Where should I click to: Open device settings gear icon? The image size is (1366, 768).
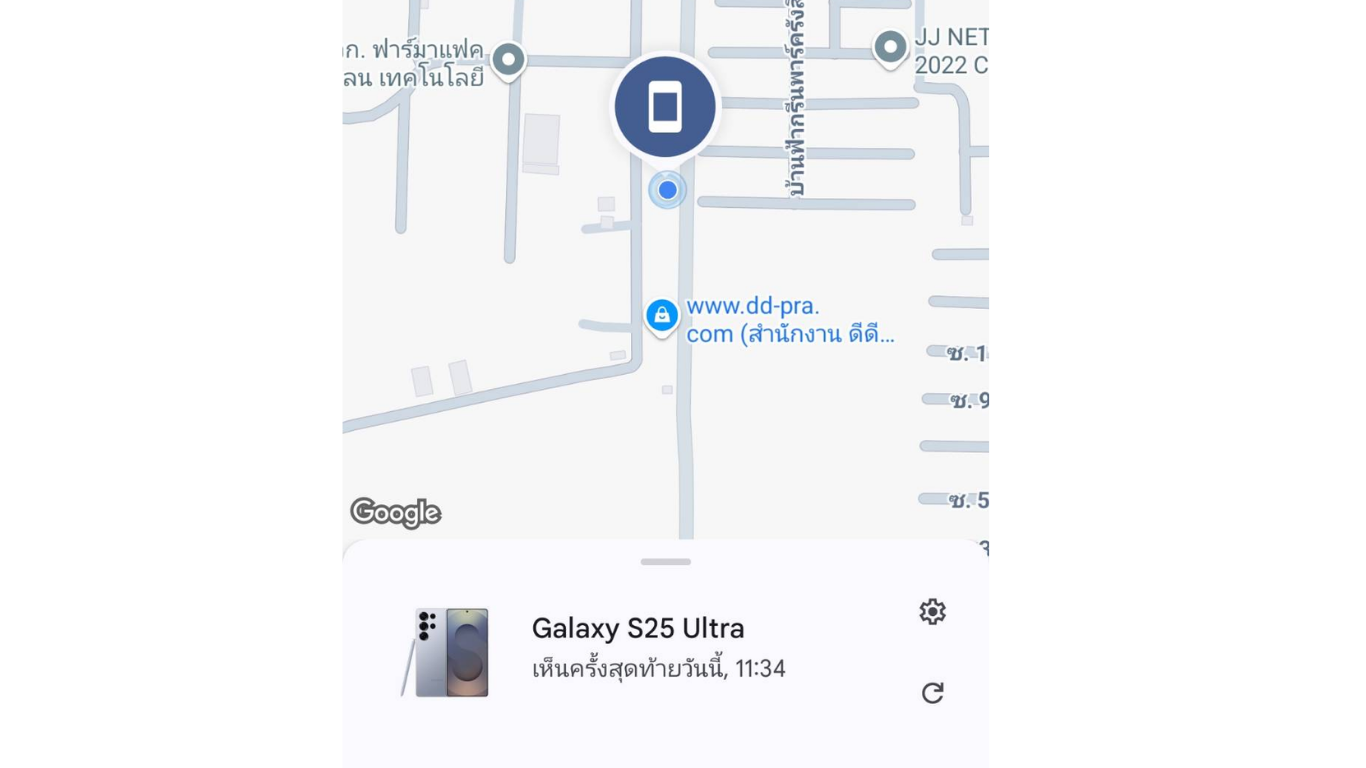pyautogui.click(x=932, y=612)
